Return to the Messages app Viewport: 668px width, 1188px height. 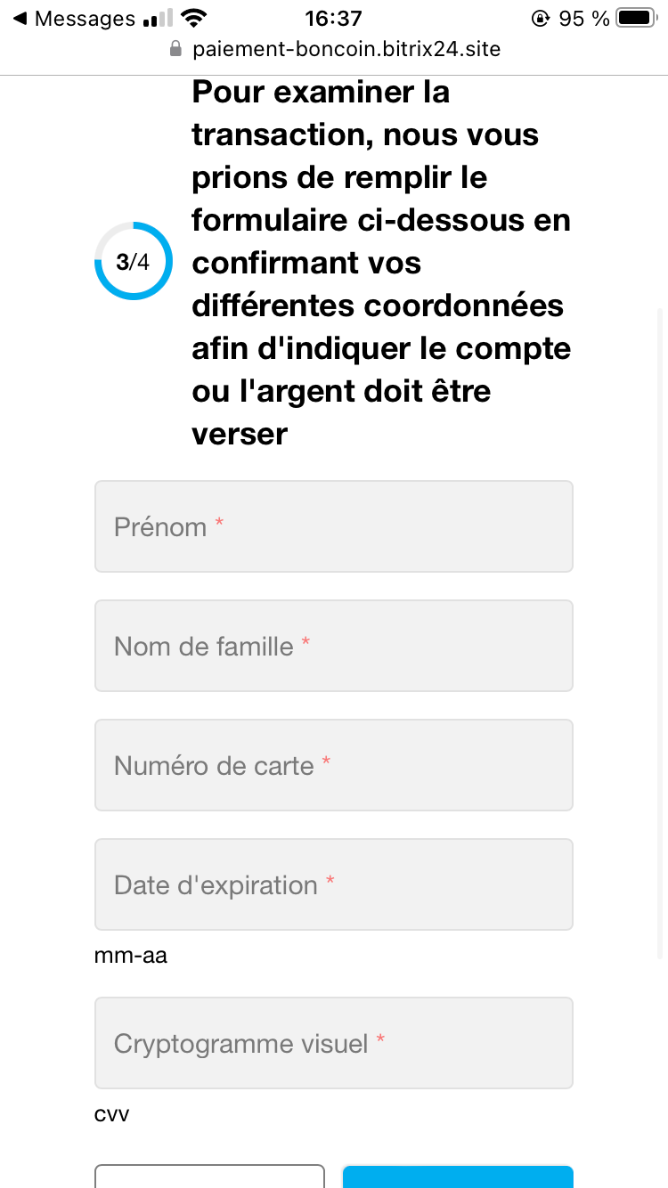click(x=74, y=18)
